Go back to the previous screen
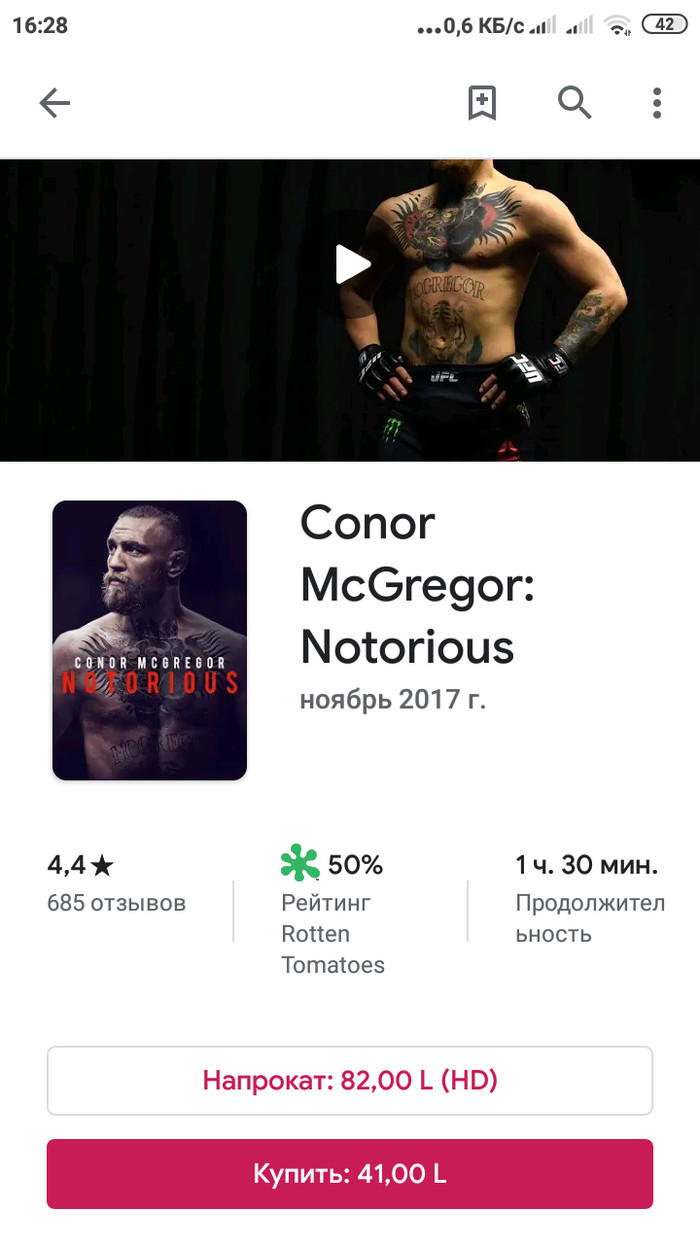 (x=55, y=103)
